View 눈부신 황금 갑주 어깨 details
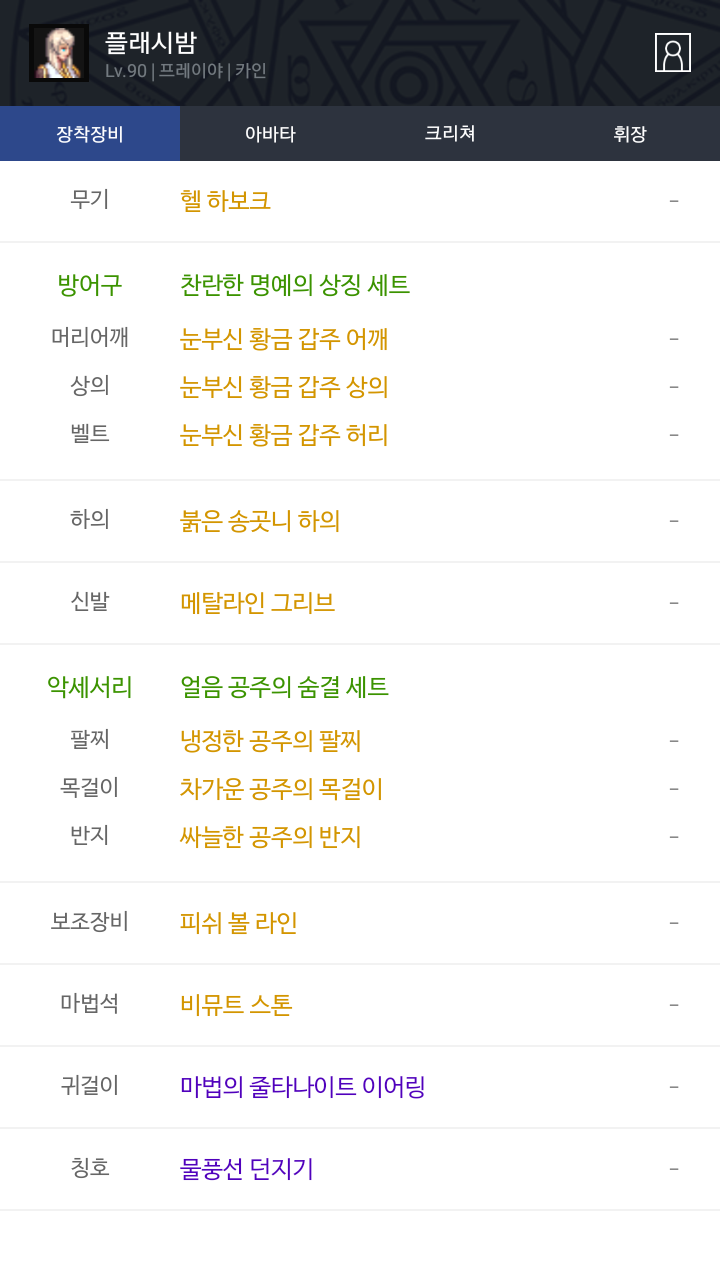The width and height of the screenshot is (720, 1280). [284, 338]
